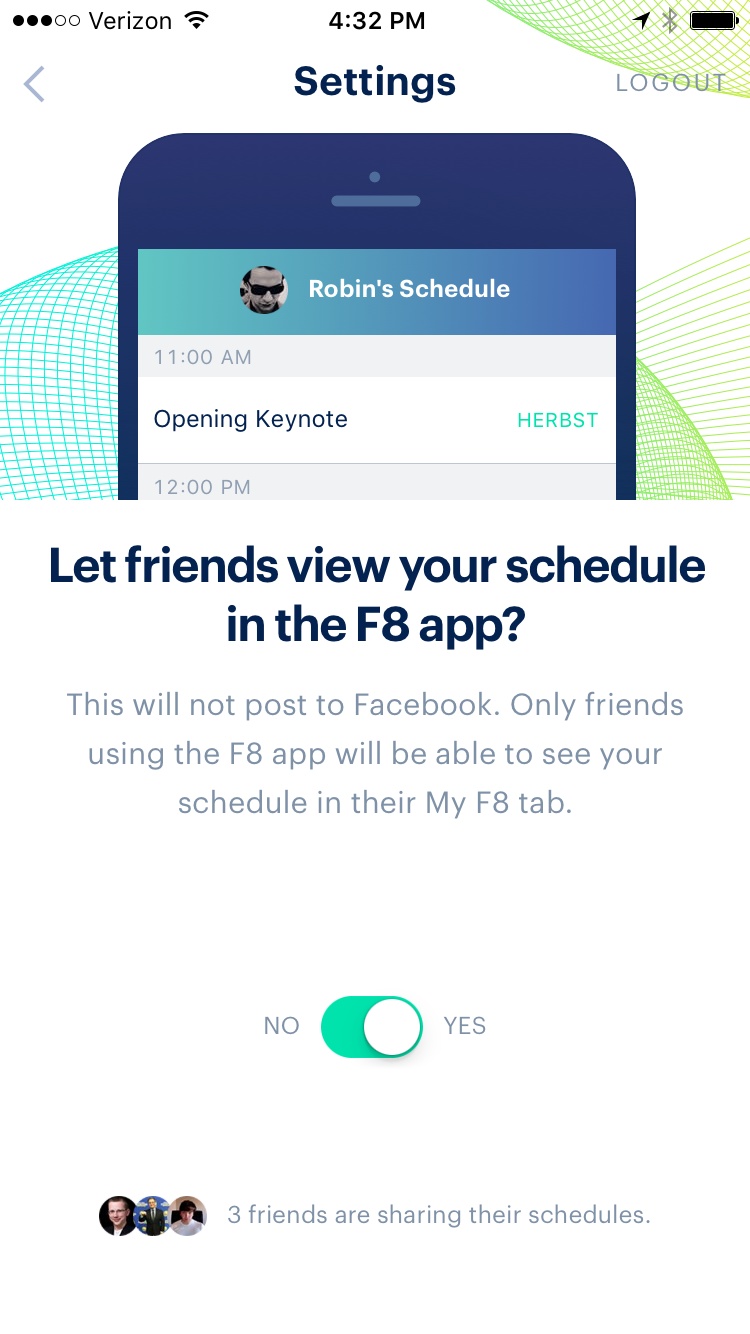The height and width of the screenshot is (1334, 750).
Task: Tap the LOGOUT button
Action: (670, 83)
